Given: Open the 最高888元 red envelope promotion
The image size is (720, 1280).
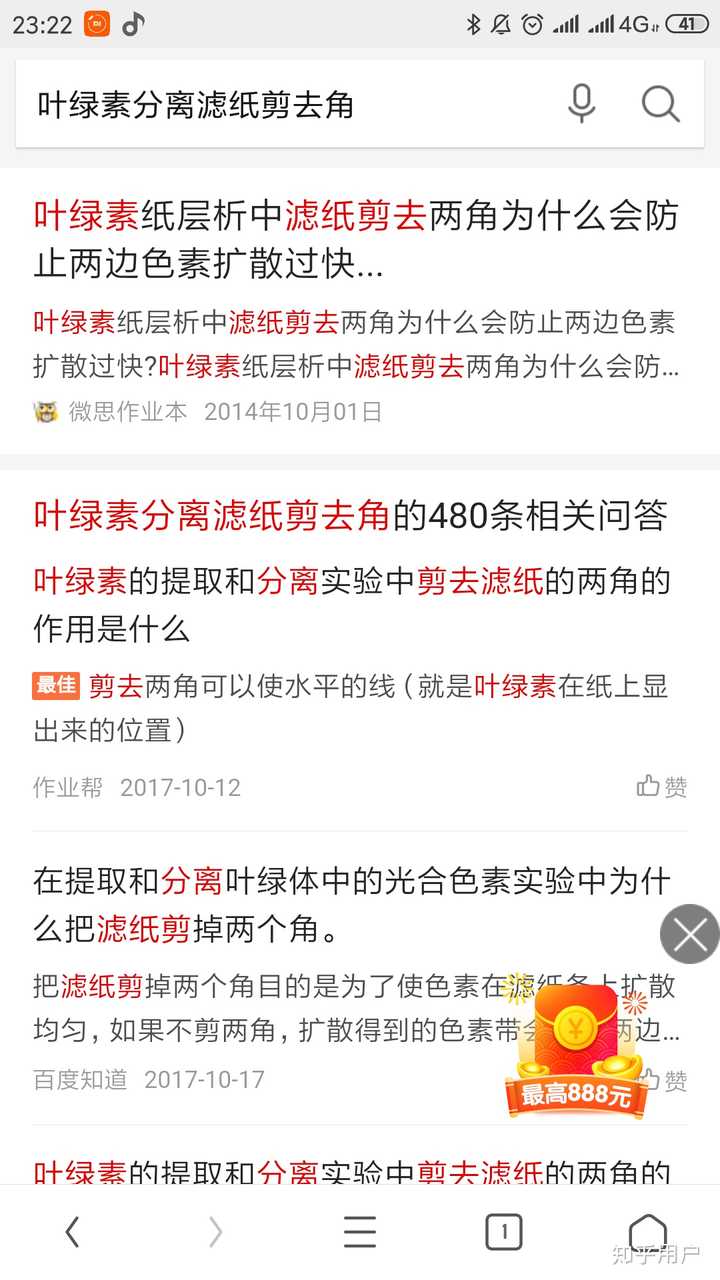Looking at the screenshot, I should 577,1050.
